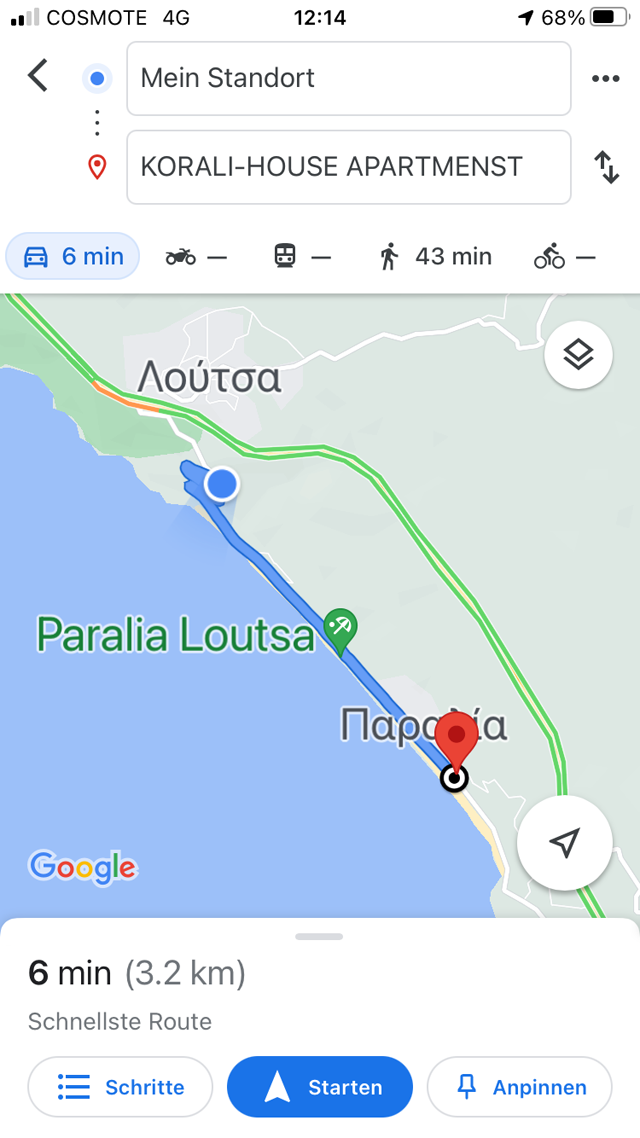The image size is (640, 1138).
Task: Switch to cycling travel mode
Action: (x=565, y=256)
